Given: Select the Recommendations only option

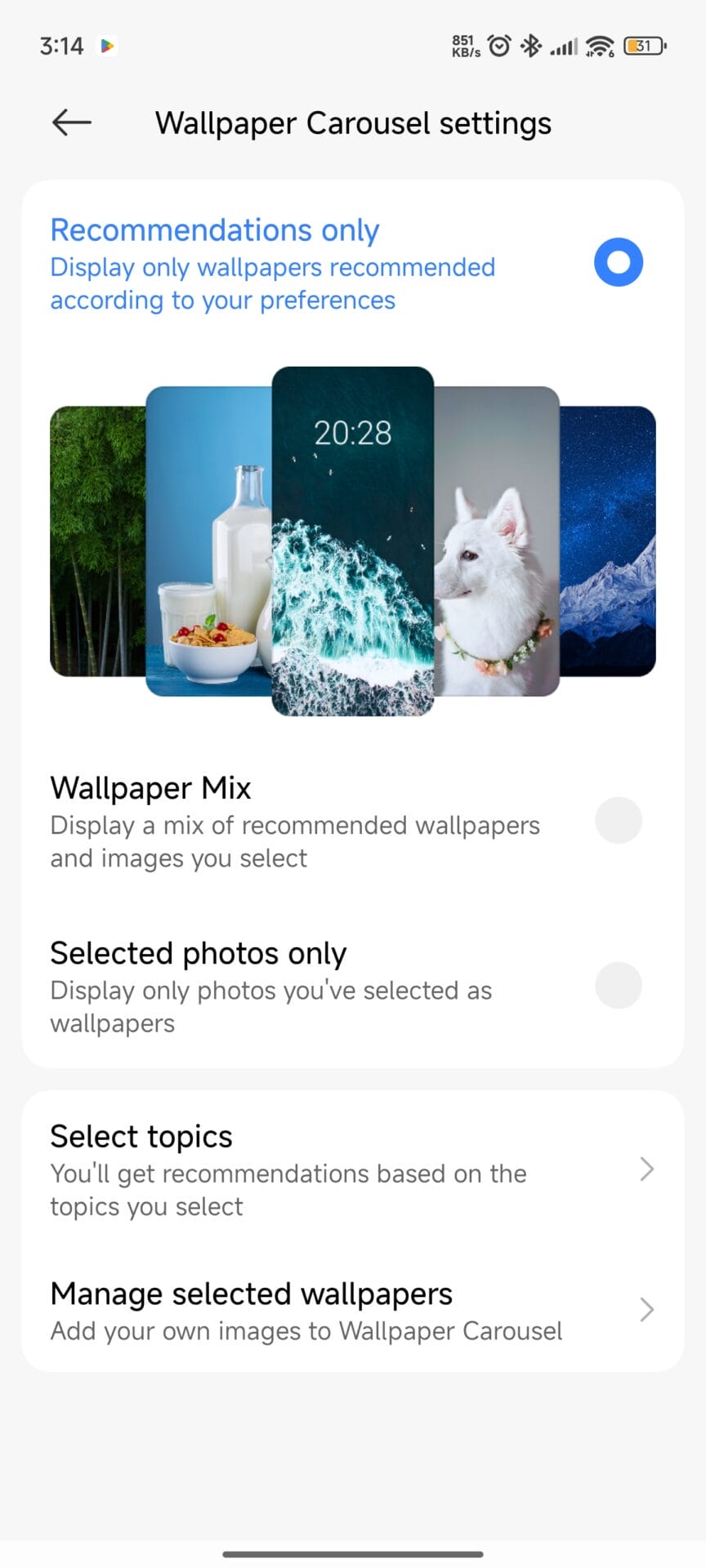Looking at the screenshot, I should pyautogui.click(x=618, y=263).
